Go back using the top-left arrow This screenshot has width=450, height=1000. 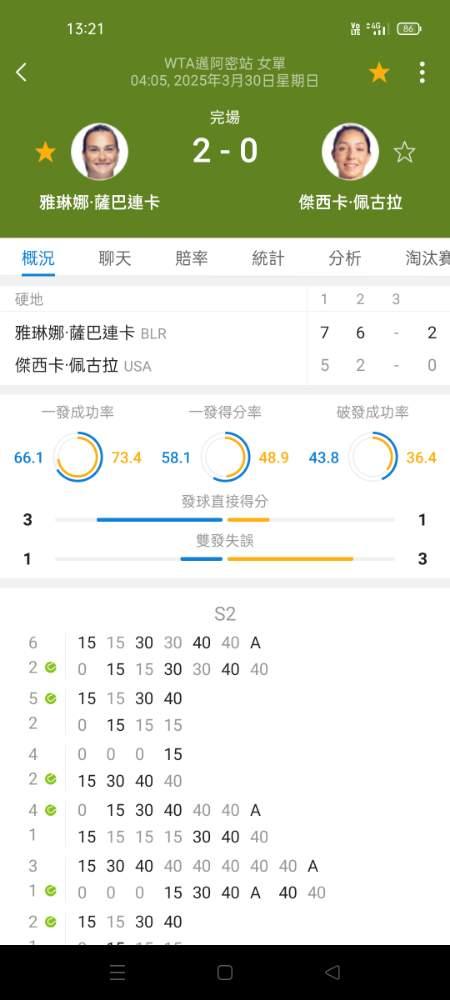pos(21,72)
